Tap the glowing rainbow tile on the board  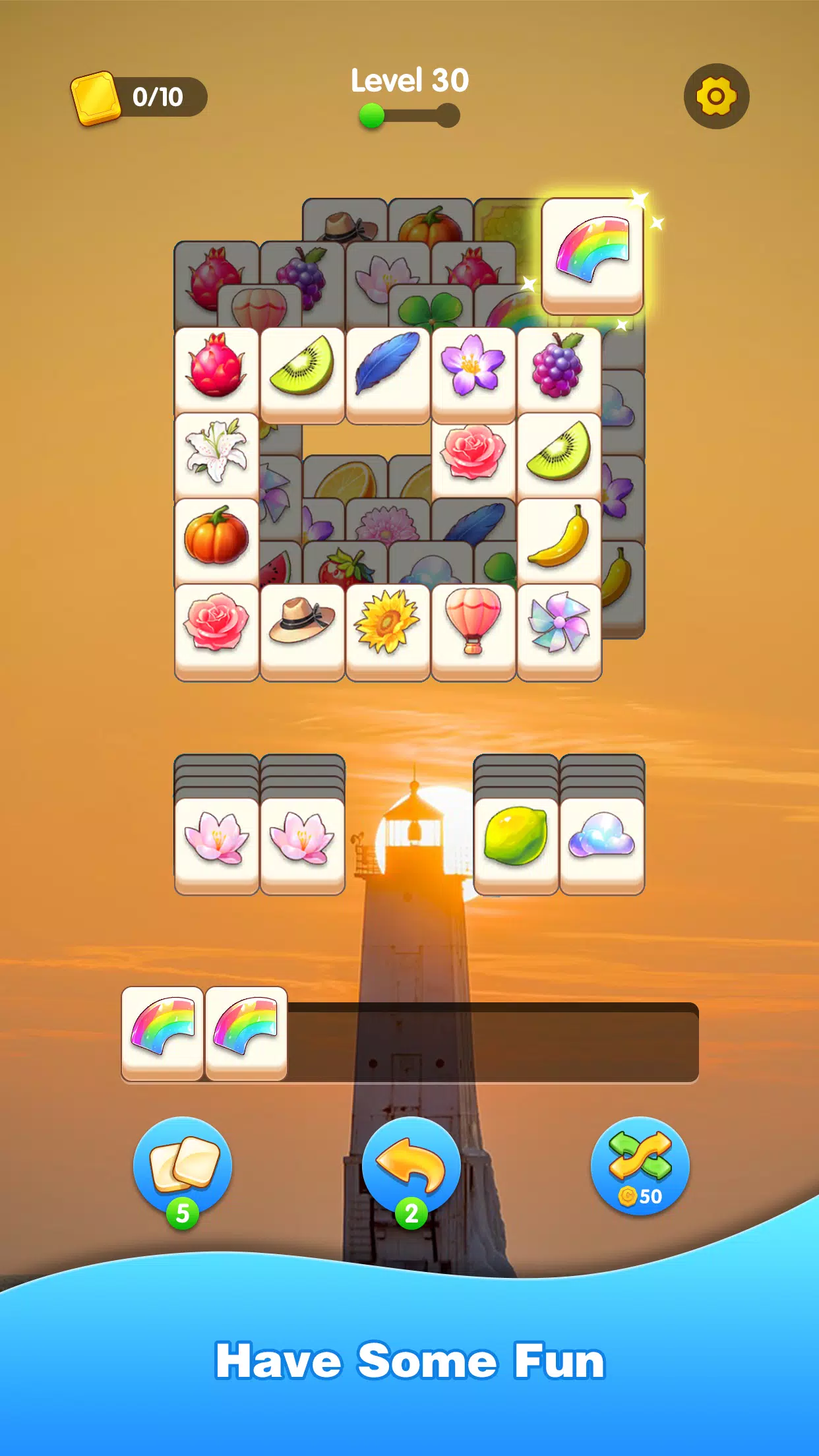(x=592, y=254)
